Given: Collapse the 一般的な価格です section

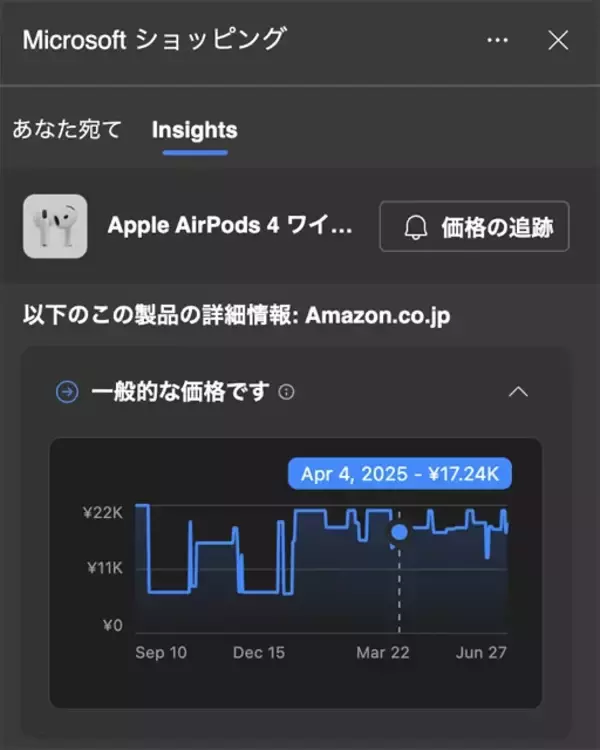Looking at the screenshot, I should [x=518, y=392].
